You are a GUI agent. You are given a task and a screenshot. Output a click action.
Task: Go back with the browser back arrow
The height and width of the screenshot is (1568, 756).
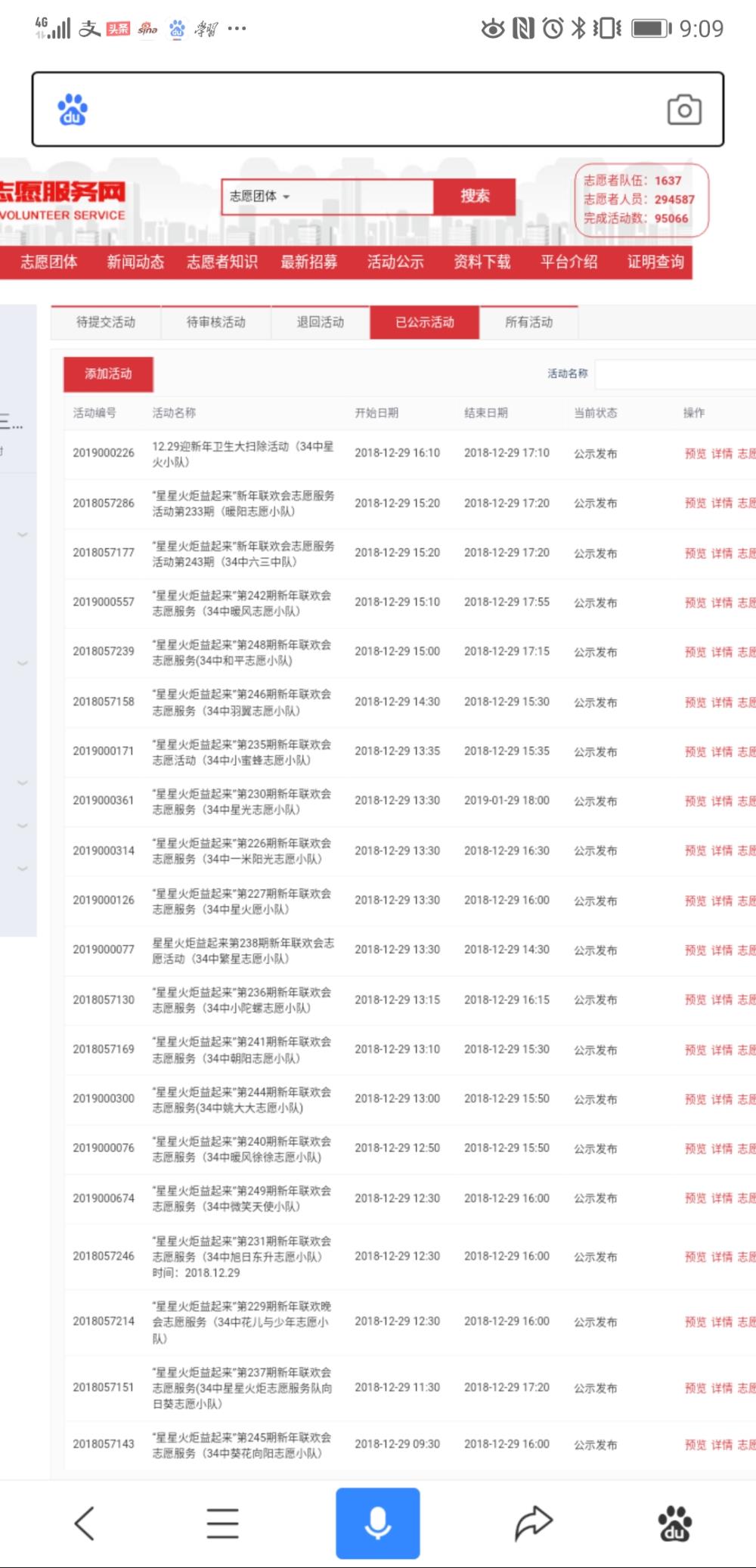click(84, 1523)
